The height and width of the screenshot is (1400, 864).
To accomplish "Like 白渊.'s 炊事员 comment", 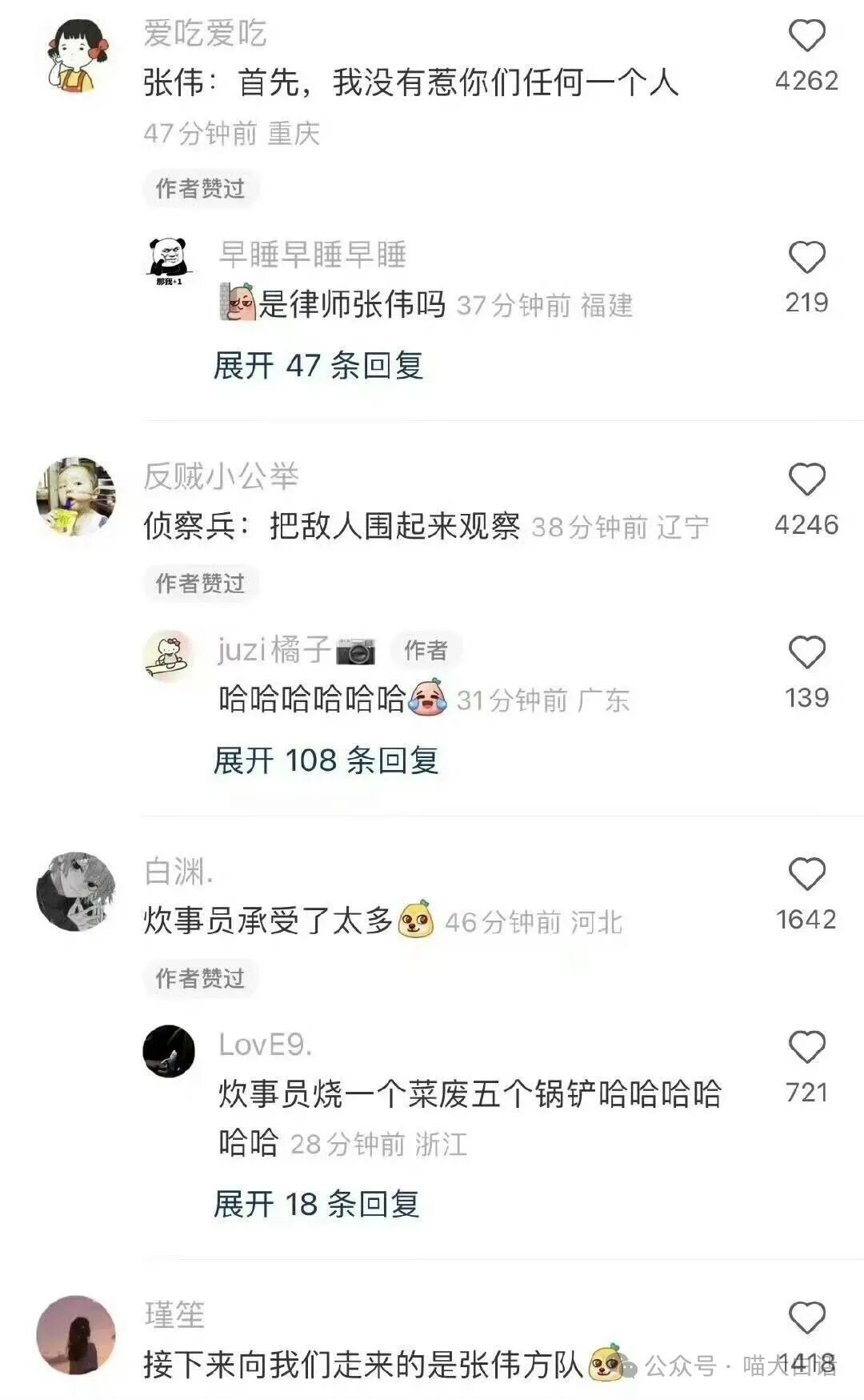I will tap(806, 875).
